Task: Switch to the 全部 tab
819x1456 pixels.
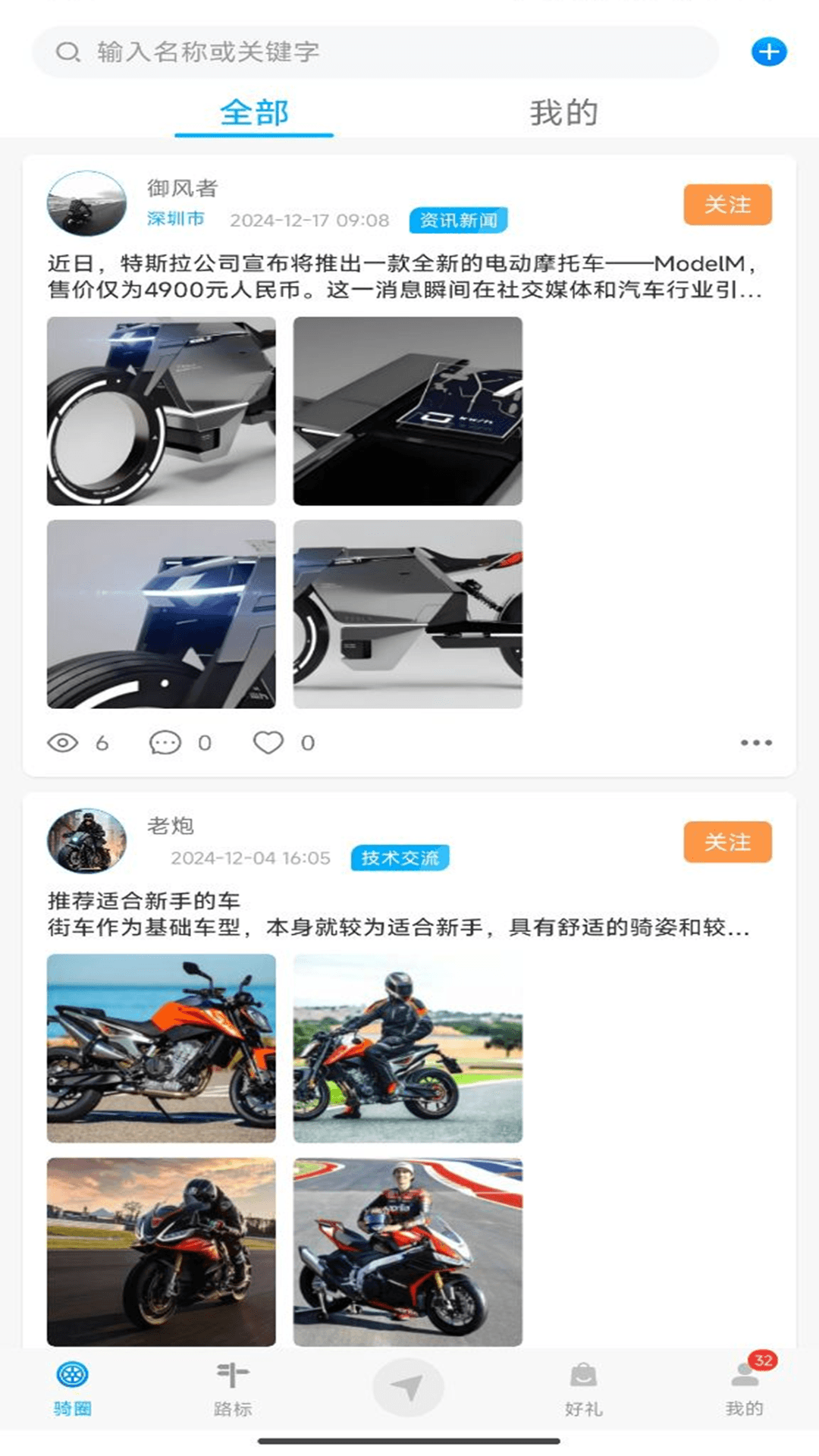Action: coord(254,113)
